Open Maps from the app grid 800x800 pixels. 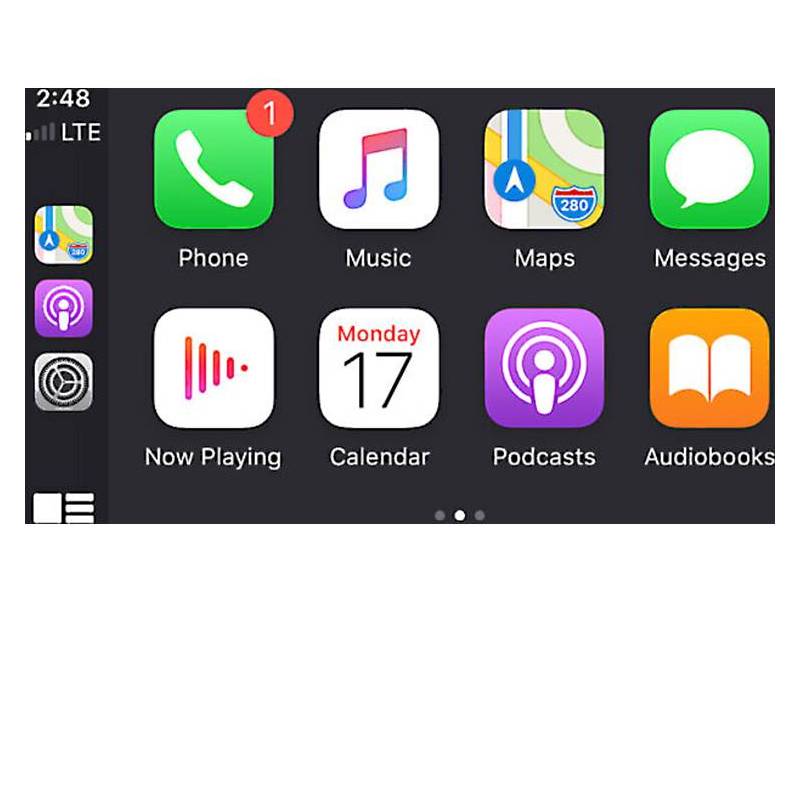[544, 170]
